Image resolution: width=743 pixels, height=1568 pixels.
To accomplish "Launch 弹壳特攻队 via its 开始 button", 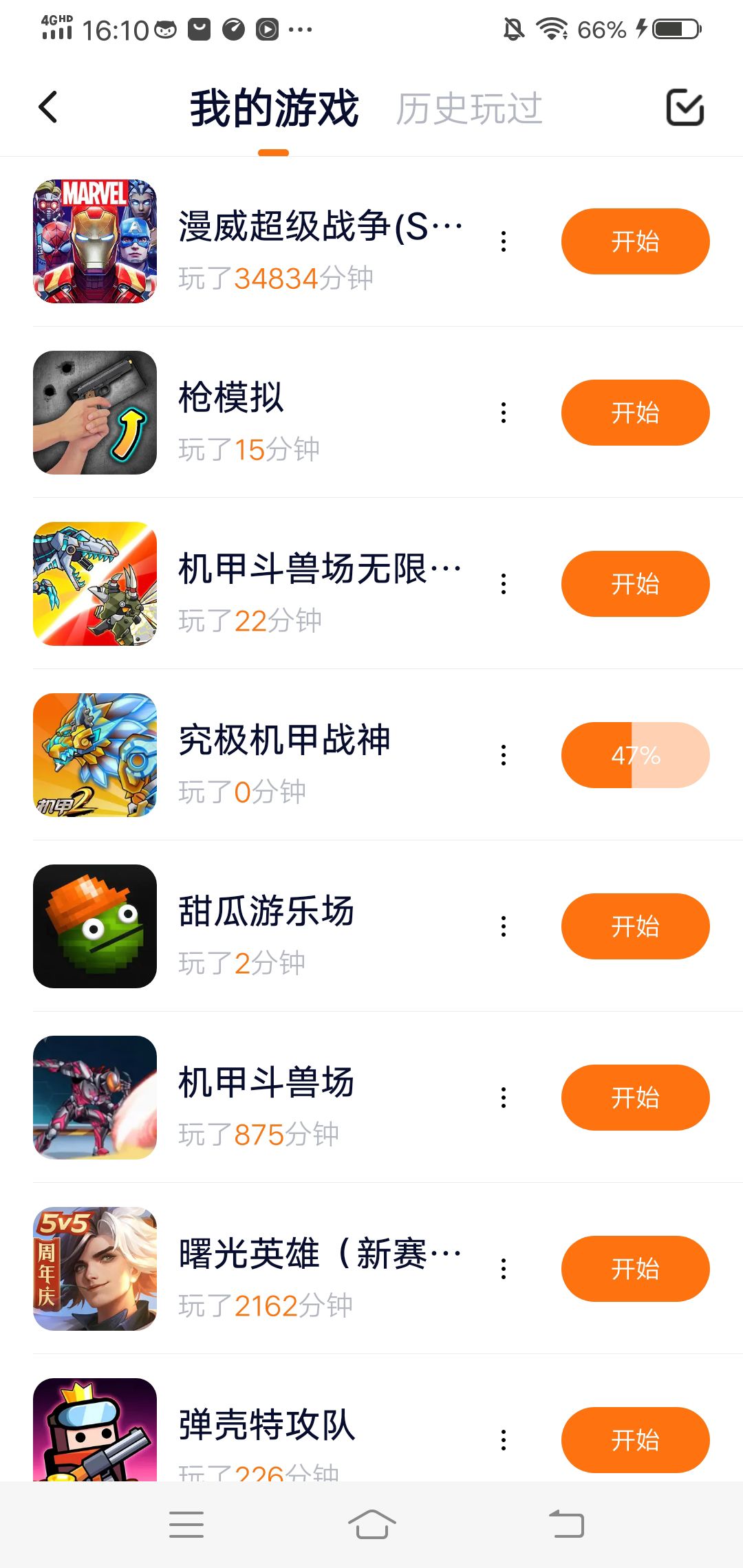I will pos(635,1439).
